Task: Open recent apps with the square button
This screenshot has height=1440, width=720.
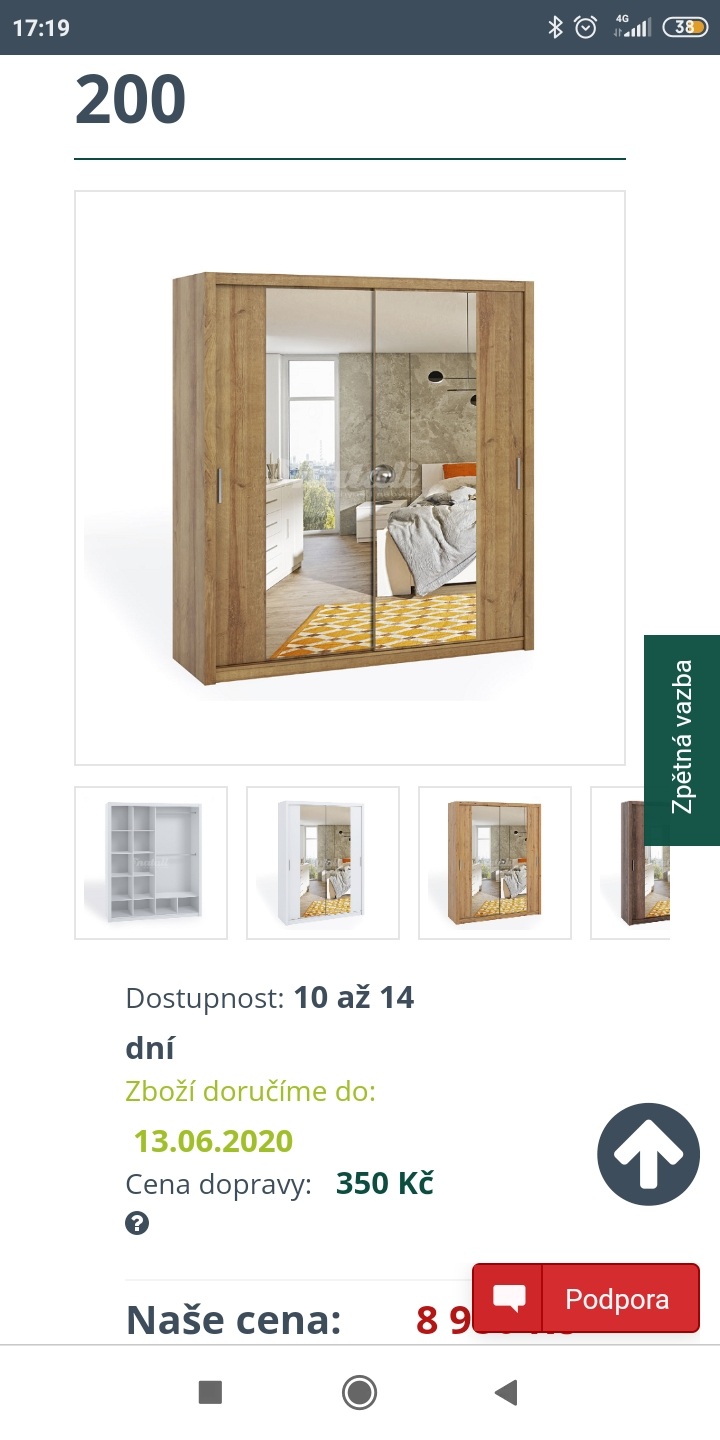Action: click(210, 1392)
